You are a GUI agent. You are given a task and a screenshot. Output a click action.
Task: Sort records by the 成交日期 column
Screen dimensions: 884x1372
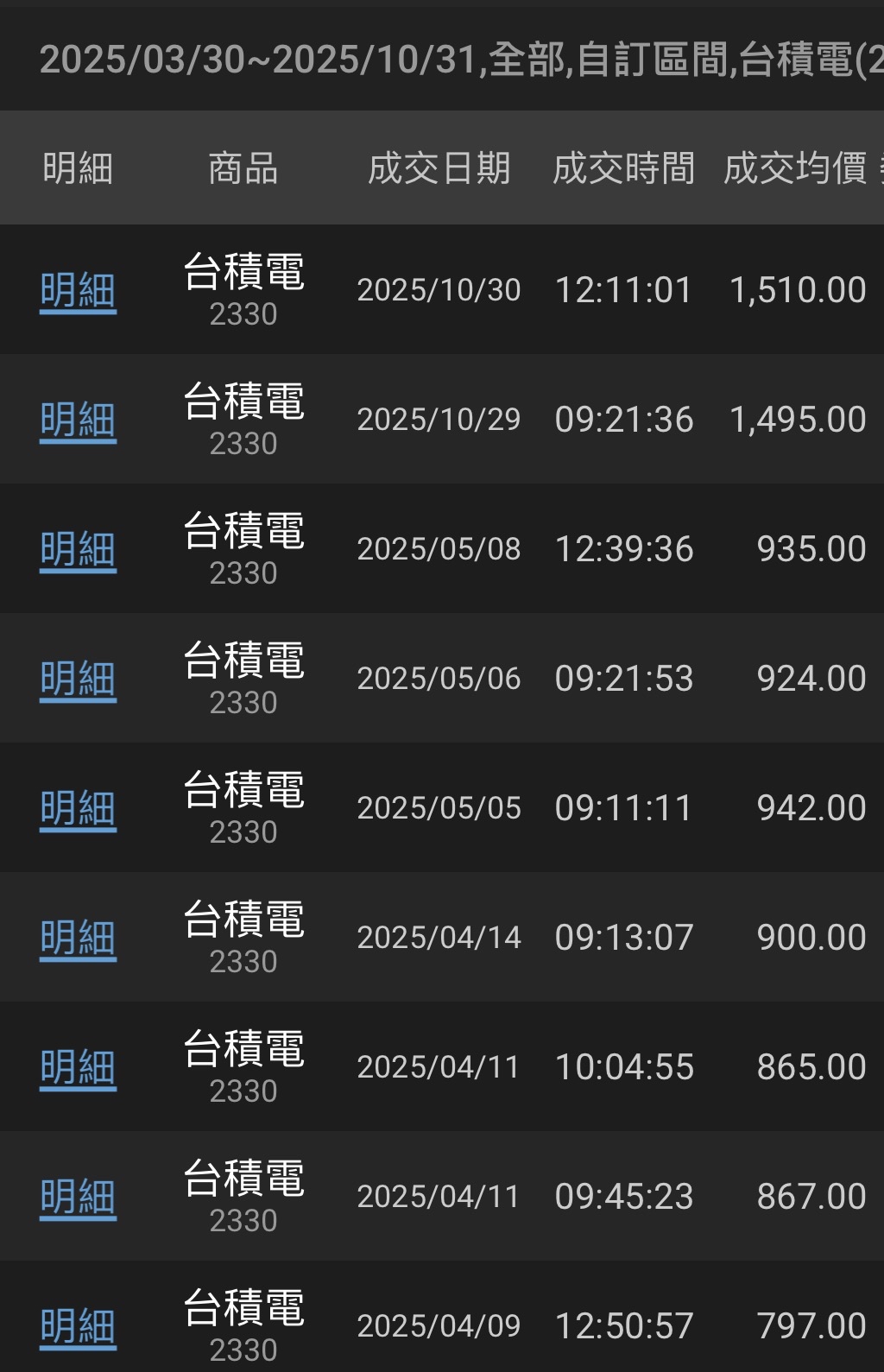tap(440, 168)
